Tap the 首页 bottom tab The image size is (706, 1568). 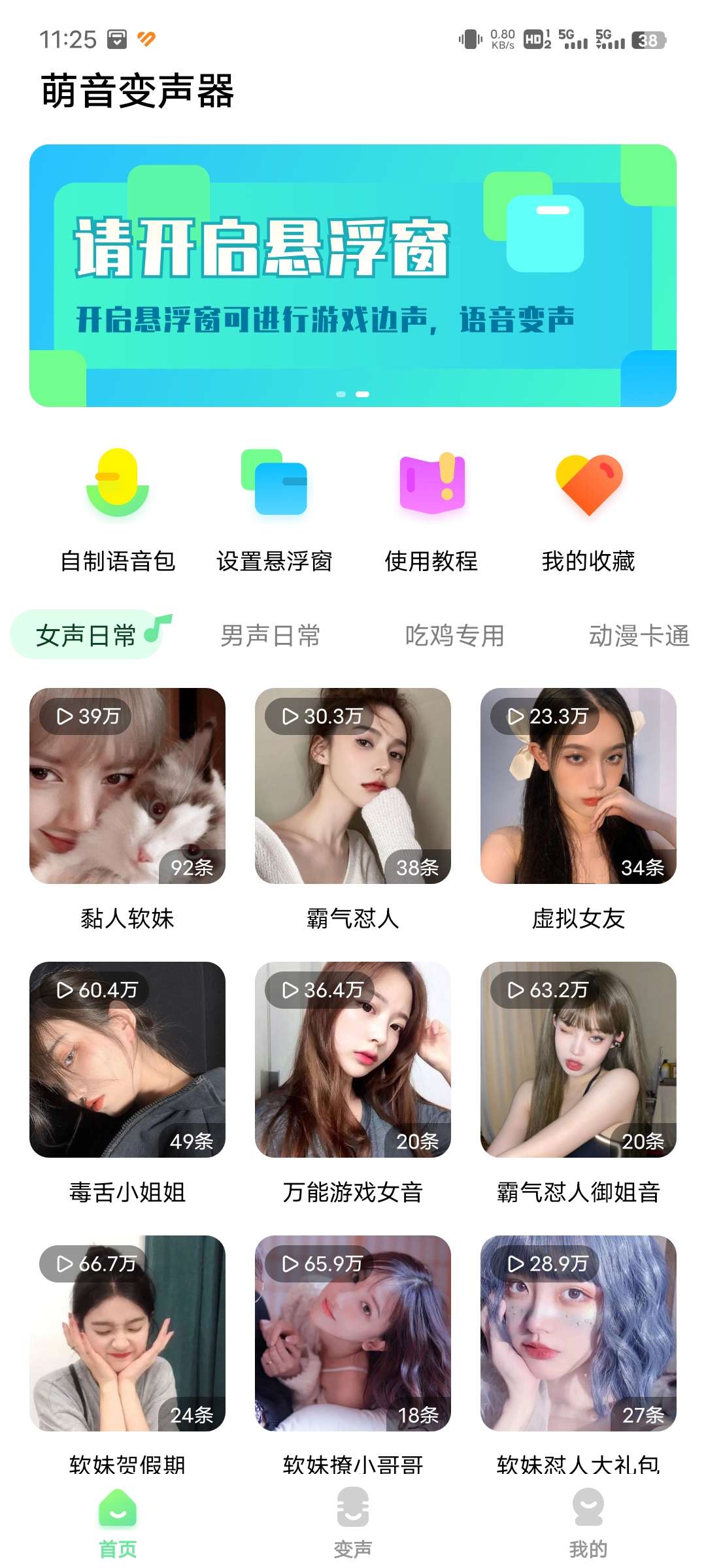[118, 1523]
